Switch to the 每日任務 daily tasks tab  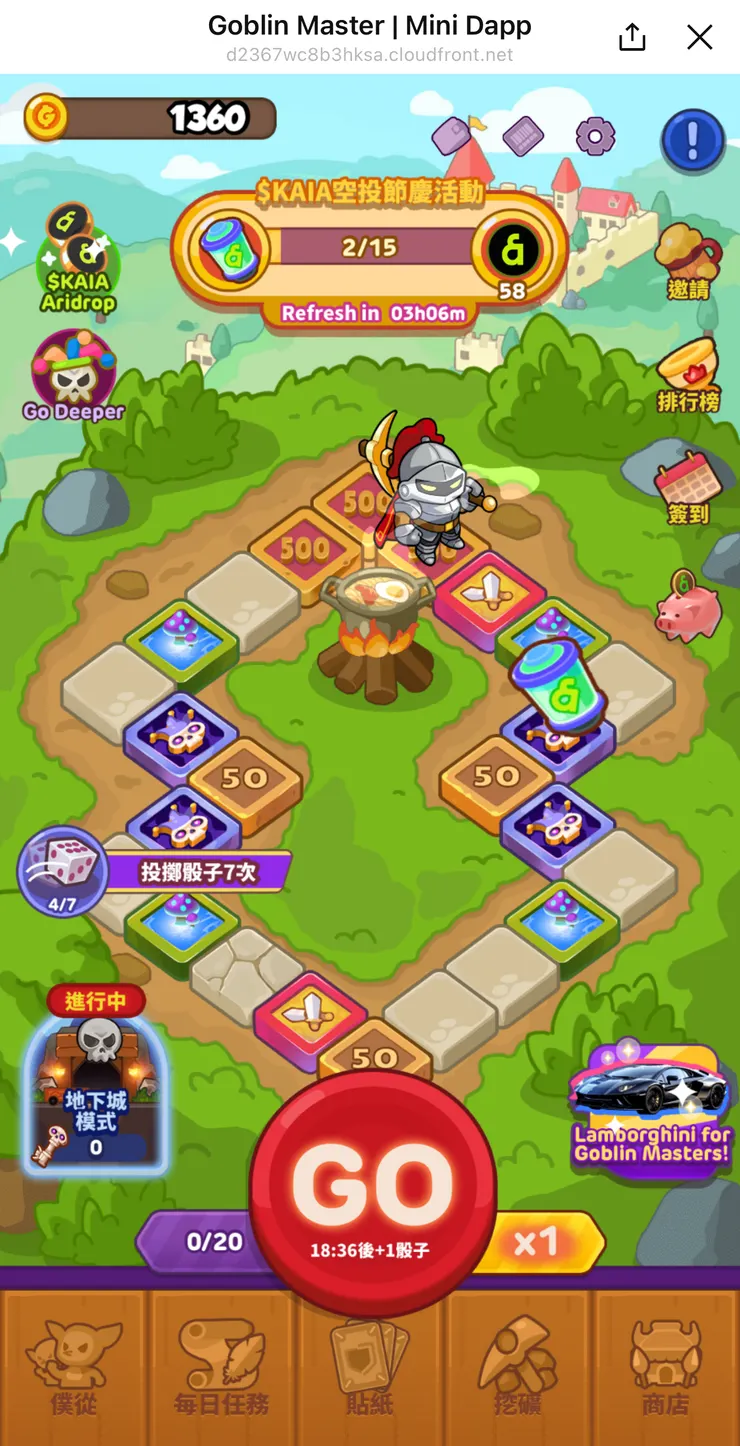[x=222, y=1367]
